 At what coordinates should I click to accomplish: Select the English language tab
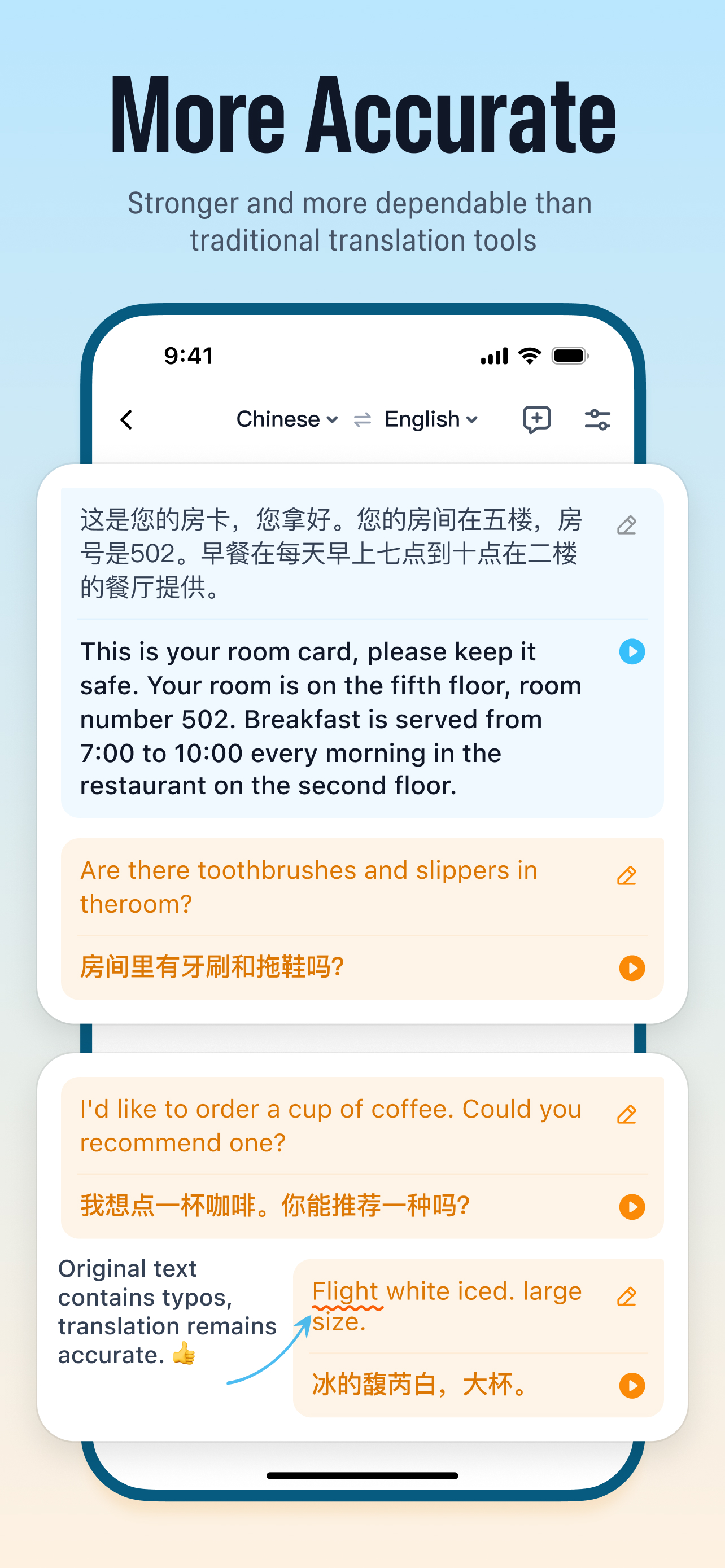click(422, 419)
